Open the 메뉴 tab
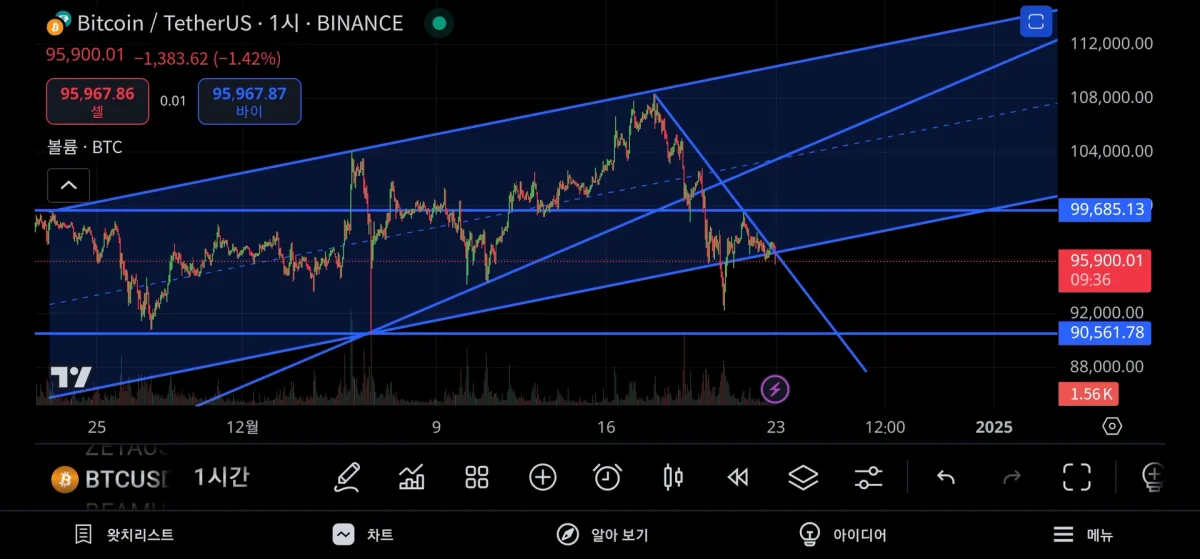Viewport: 1200px width, 559px height. (x=1083, y=535)
